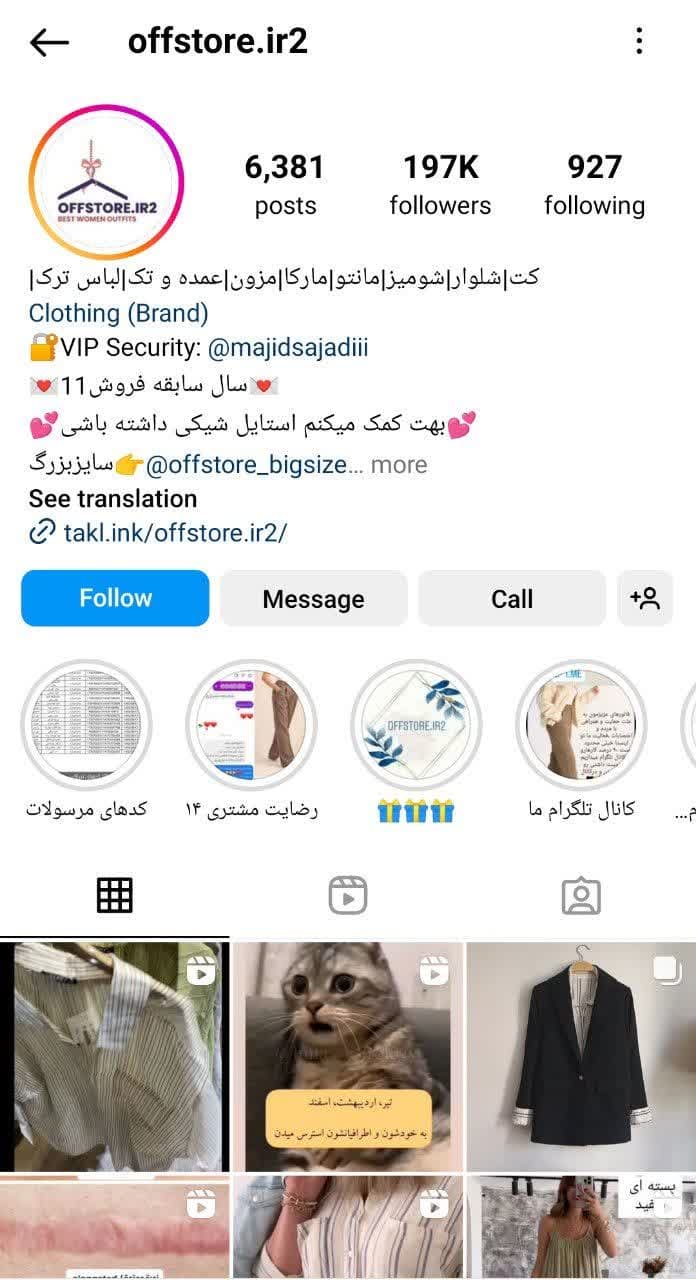This screenshot has height=1280, width=696.
Task: Show suggested accounts with add-person icon
Action: tap(645, 598)
